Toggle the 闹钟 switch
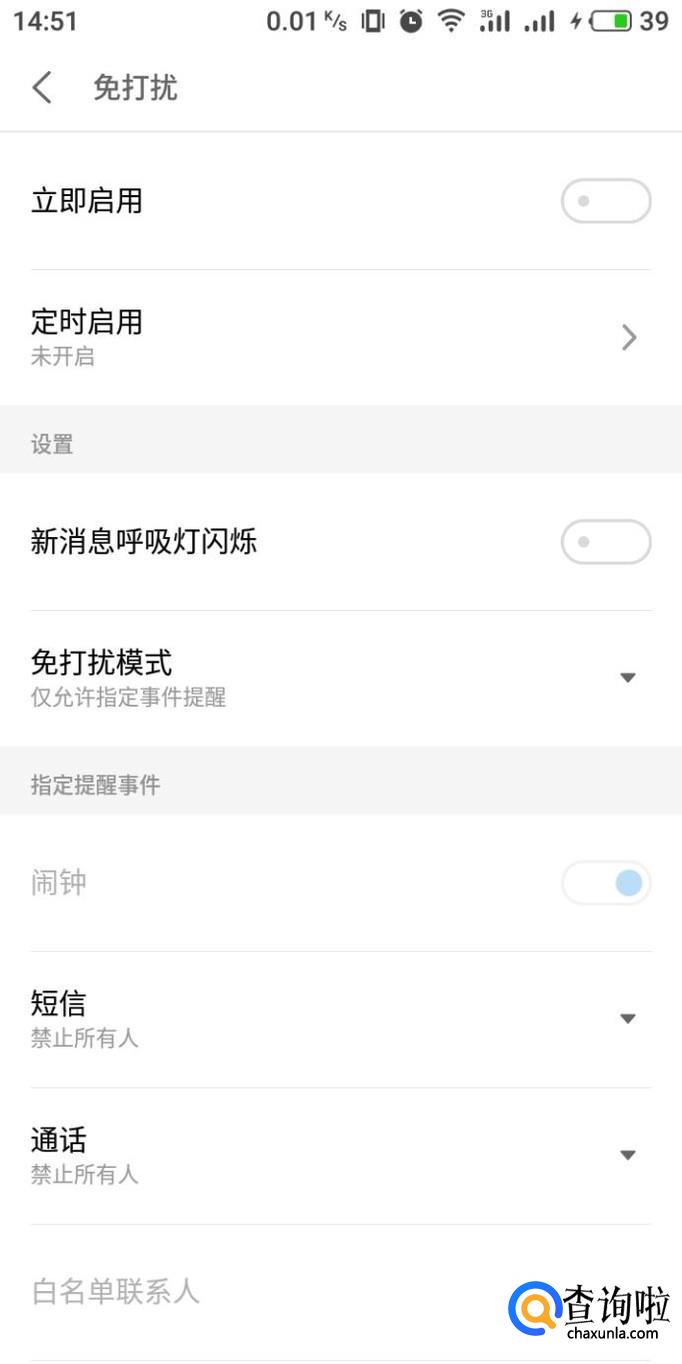 tap(605, 883)
